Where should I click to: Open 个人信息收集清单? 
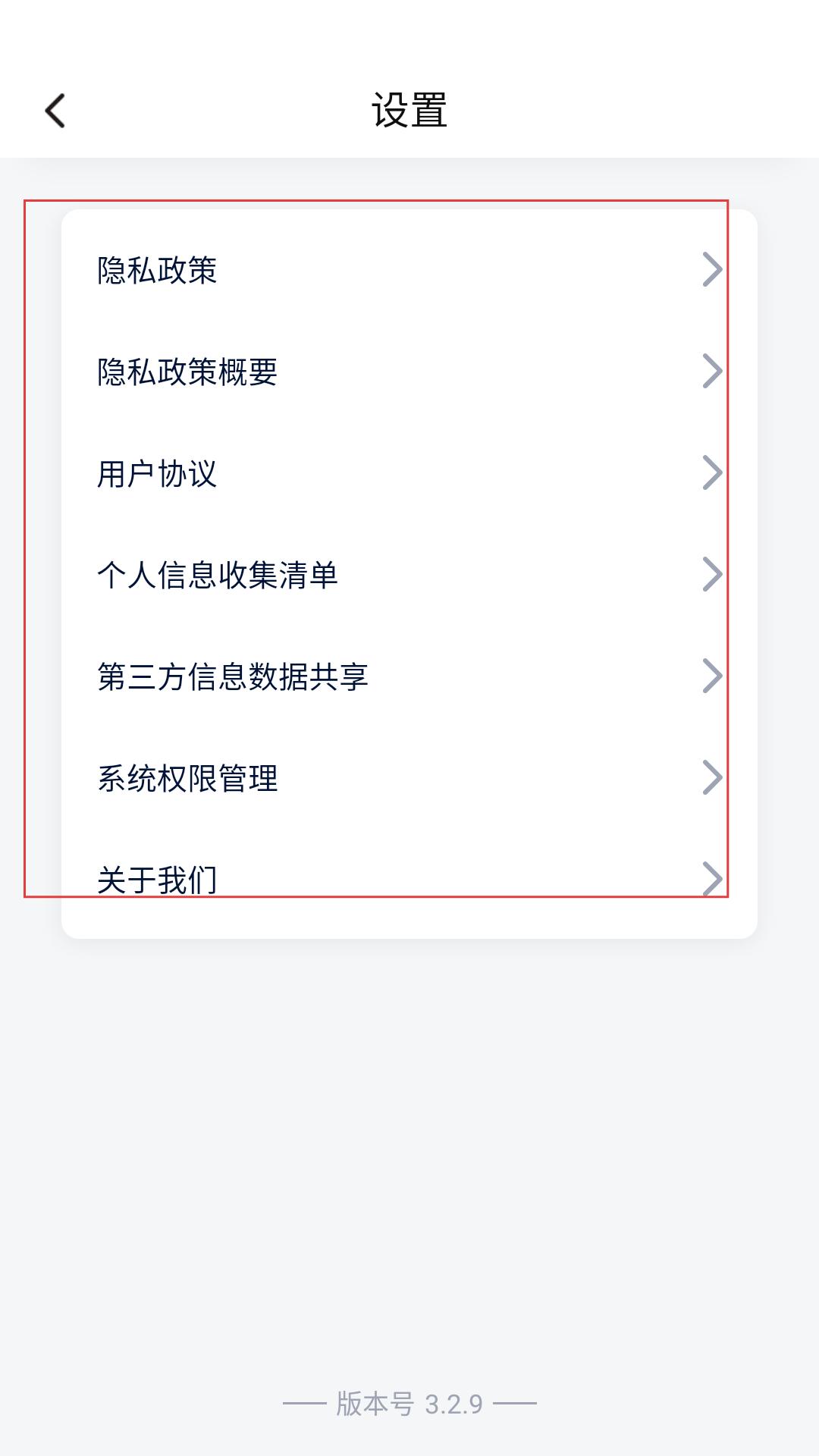tap(409, 574)
